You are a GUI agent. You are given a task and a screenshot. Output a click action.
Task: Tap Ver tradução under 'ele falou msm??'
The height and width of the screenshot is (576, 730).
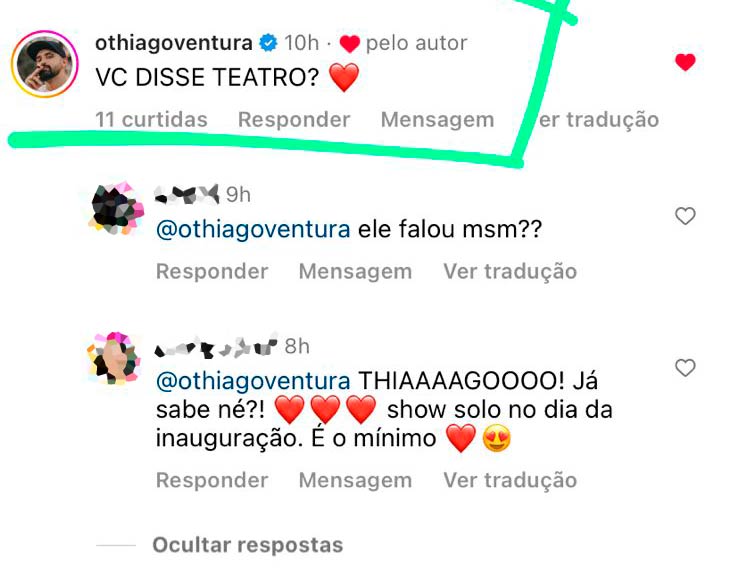510,271
